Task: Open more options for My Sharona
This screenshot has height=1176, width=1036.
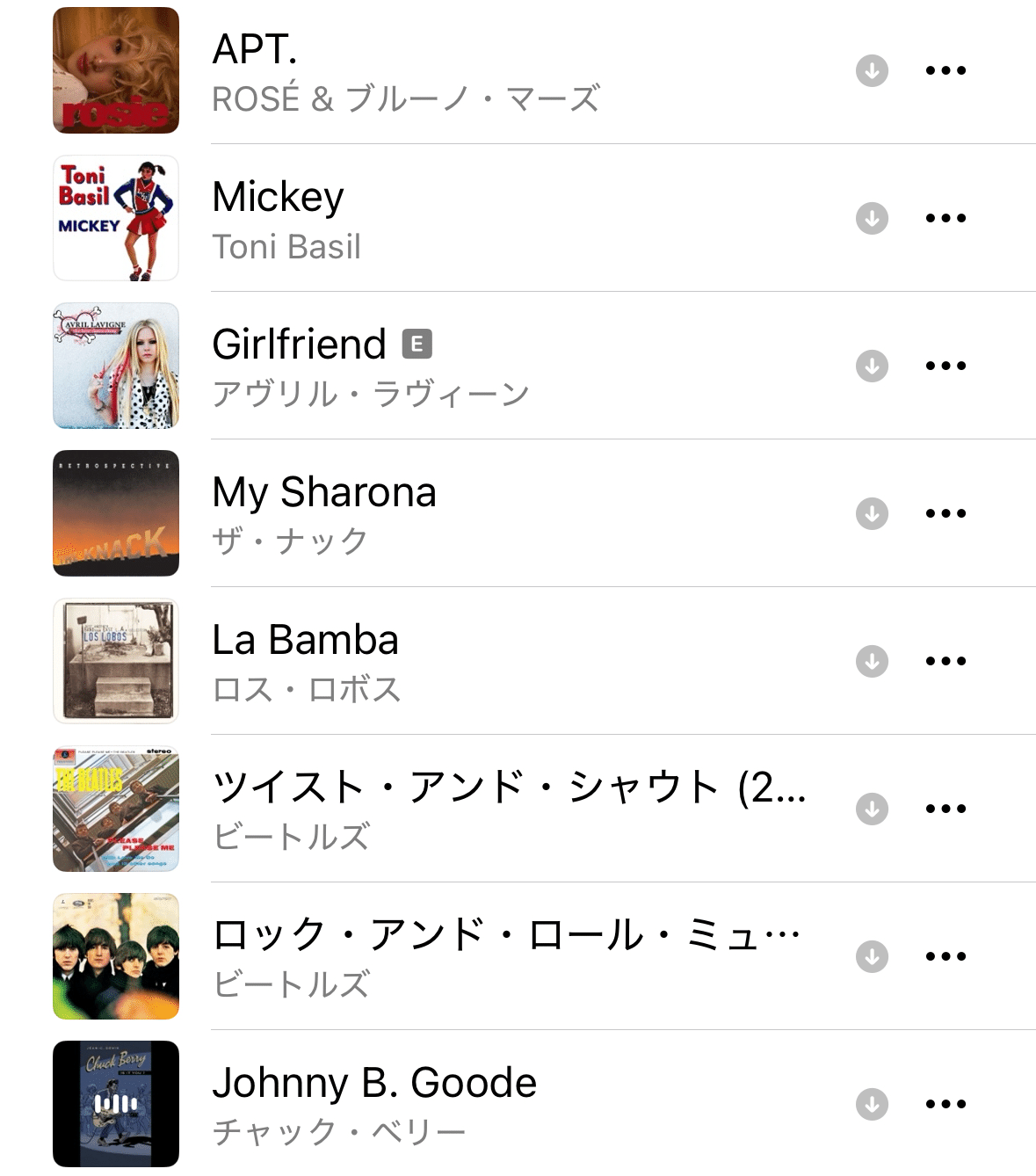Action: (x=945, y=513)
